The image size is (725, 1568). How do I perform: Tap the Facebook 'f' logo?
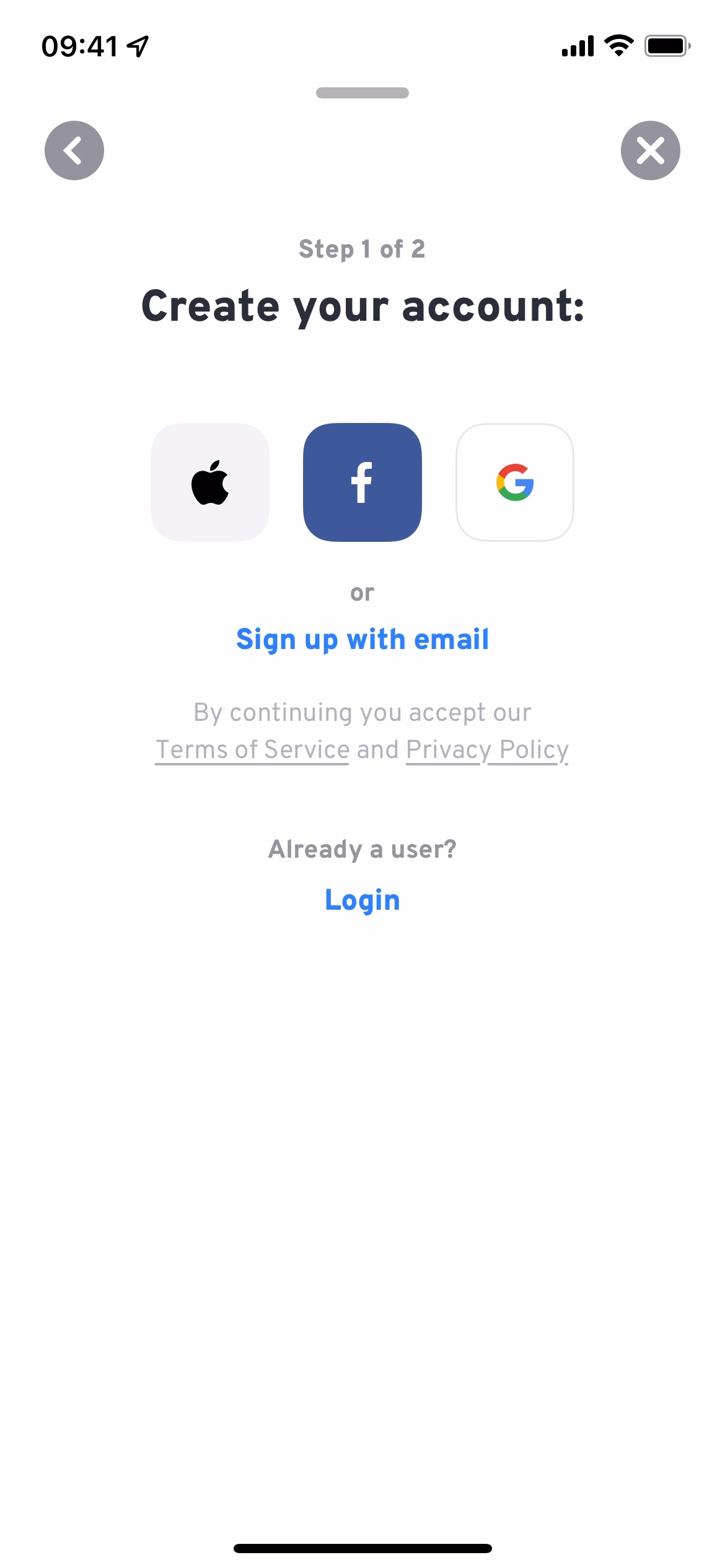(x=362, y=484)
